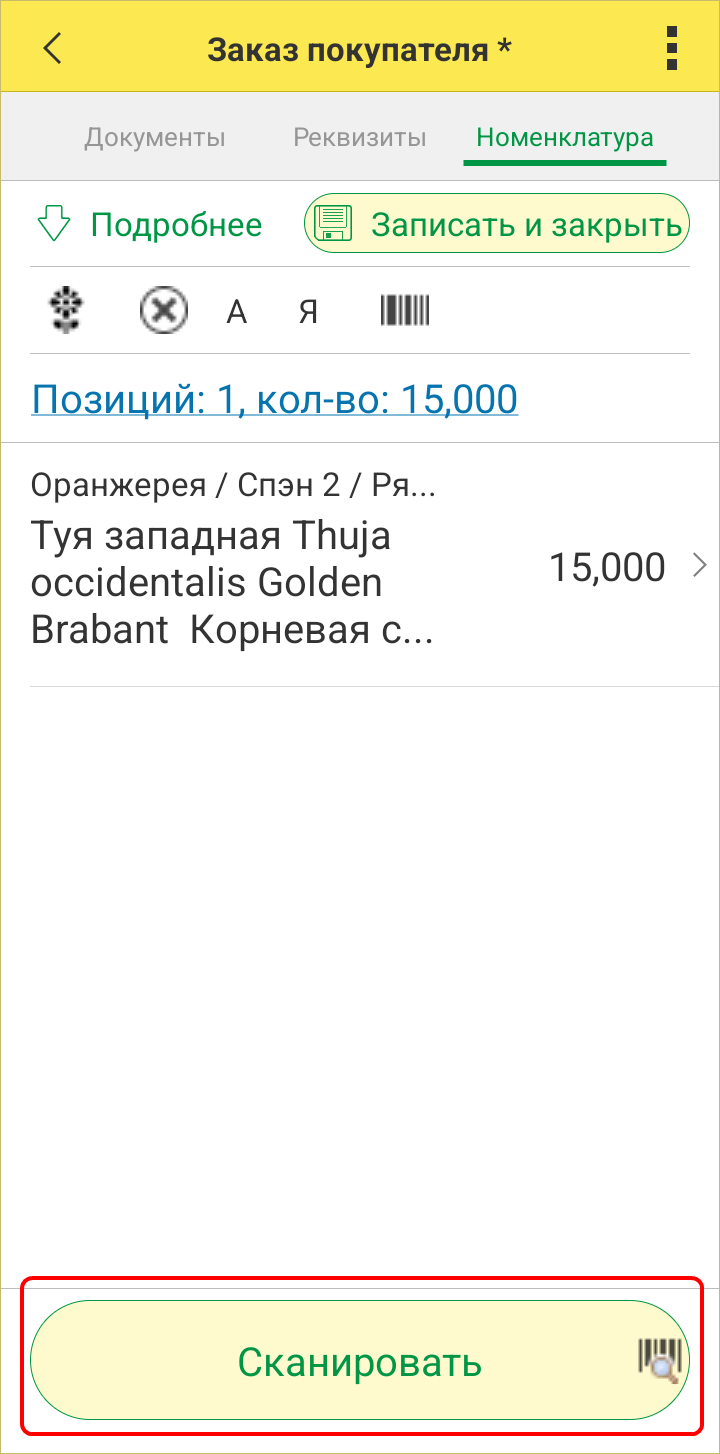The width and height of the screenshot is (720, 1454).
Task: Go back using the top-left arrow
Action: pyautogui.click(x=53, y=48)
